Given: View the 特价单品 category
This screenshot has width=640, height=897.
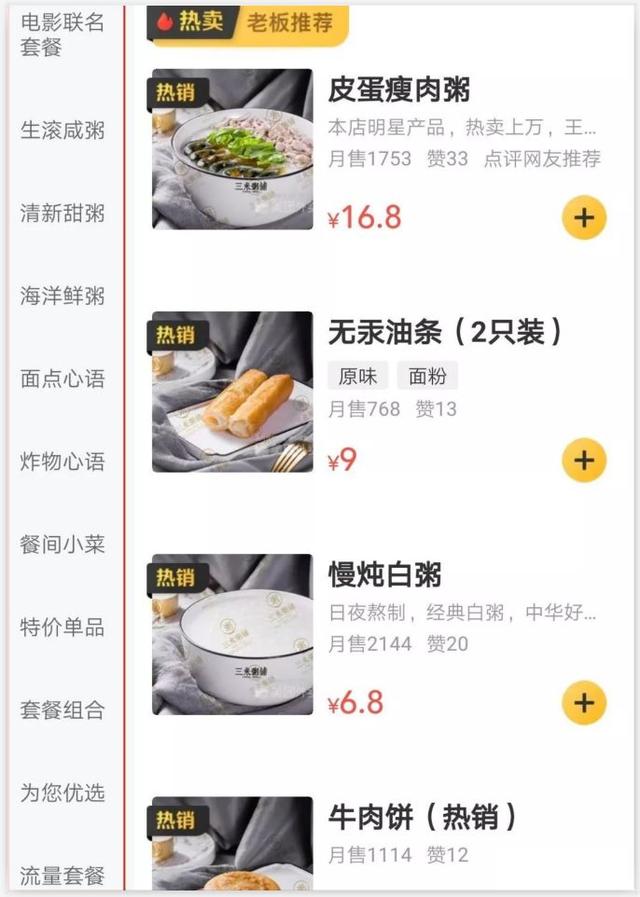Looking at the screenshot, I should pyautogui.click(x=62, y=628).
